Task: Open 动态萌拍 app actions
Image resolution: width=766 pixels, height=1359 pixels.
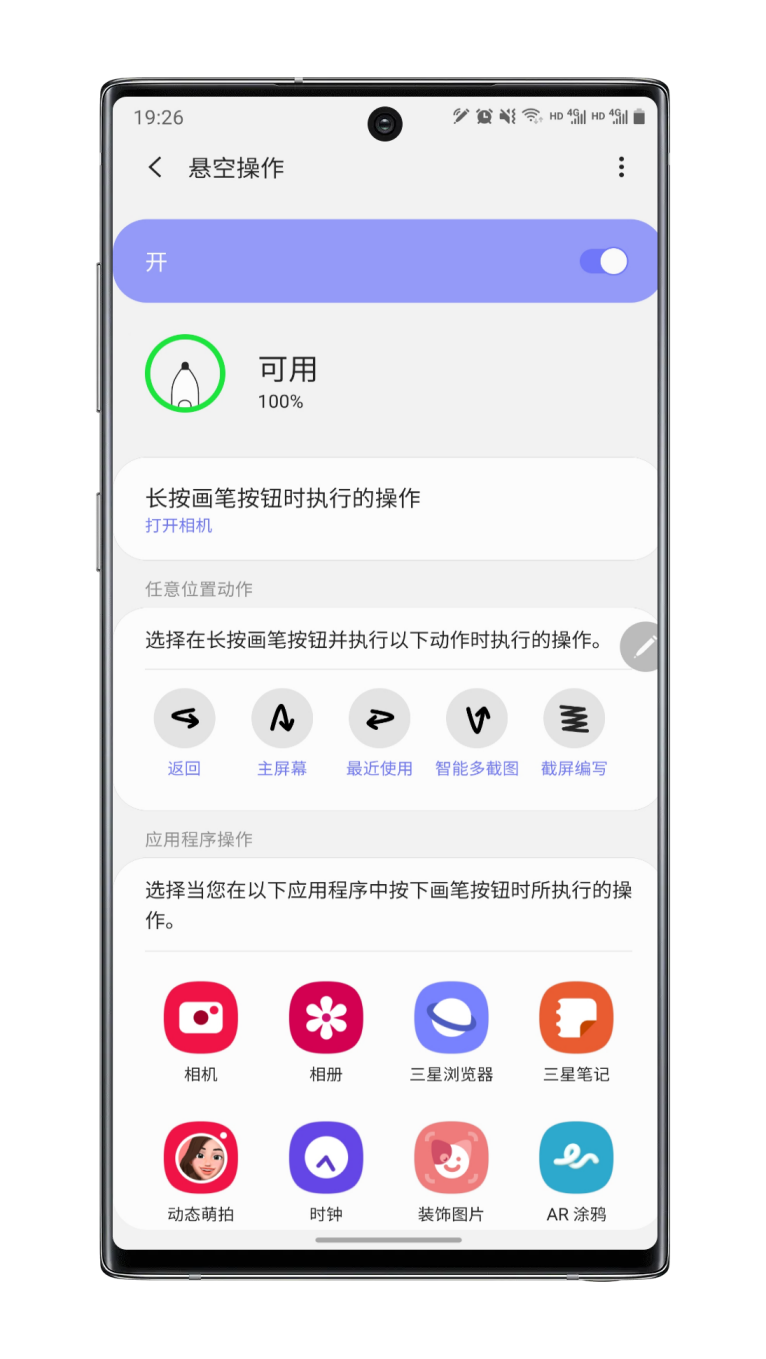Action: [x=201, y=1158]
